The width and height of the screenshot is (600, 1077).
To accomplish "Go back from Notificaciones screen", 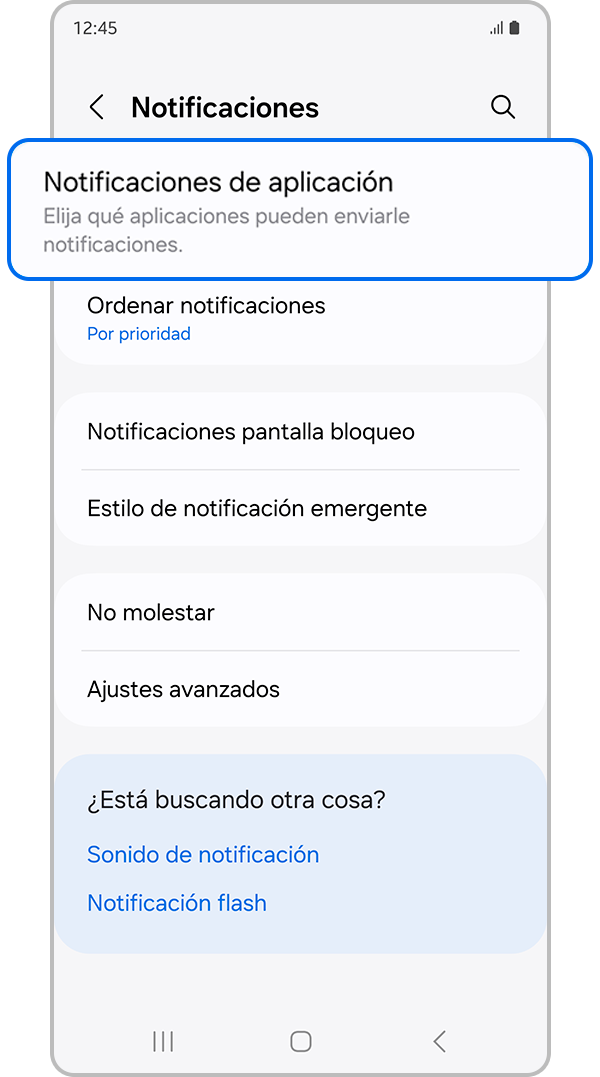I will [97, 108].
